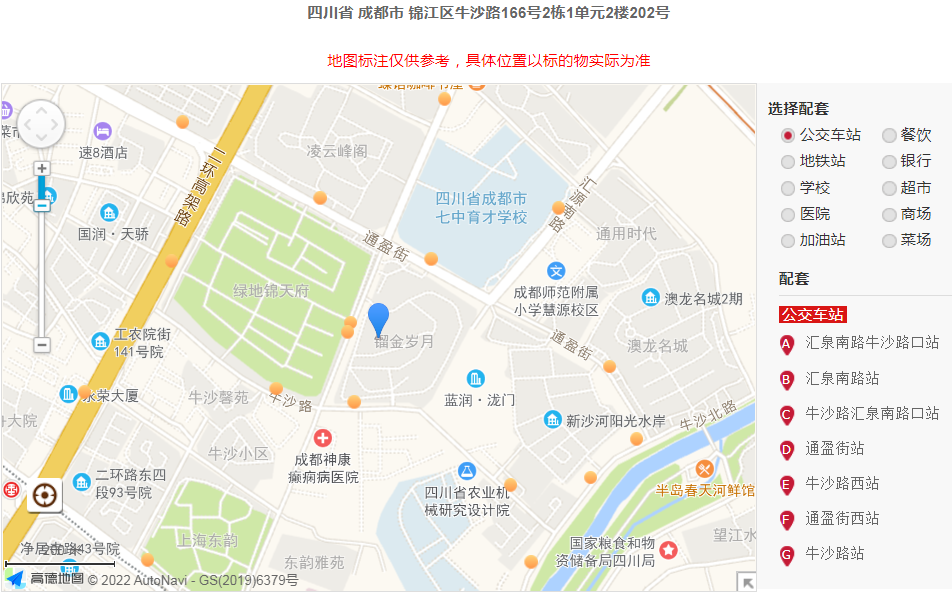The image size is (952, 594).
Task: Select 学校 as nearby facility
Action: click(x=788, y=188)
